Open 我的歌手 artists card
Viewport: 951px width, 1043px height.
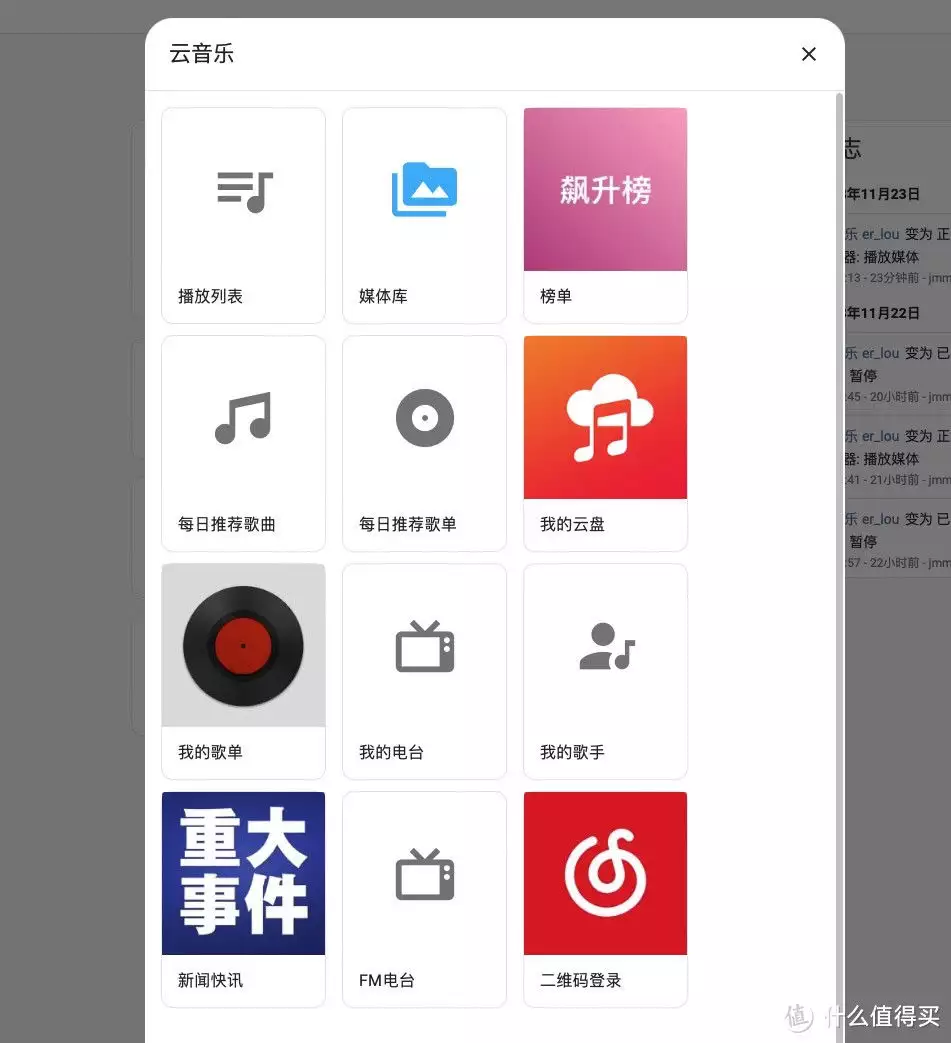[x=605, y=671]
